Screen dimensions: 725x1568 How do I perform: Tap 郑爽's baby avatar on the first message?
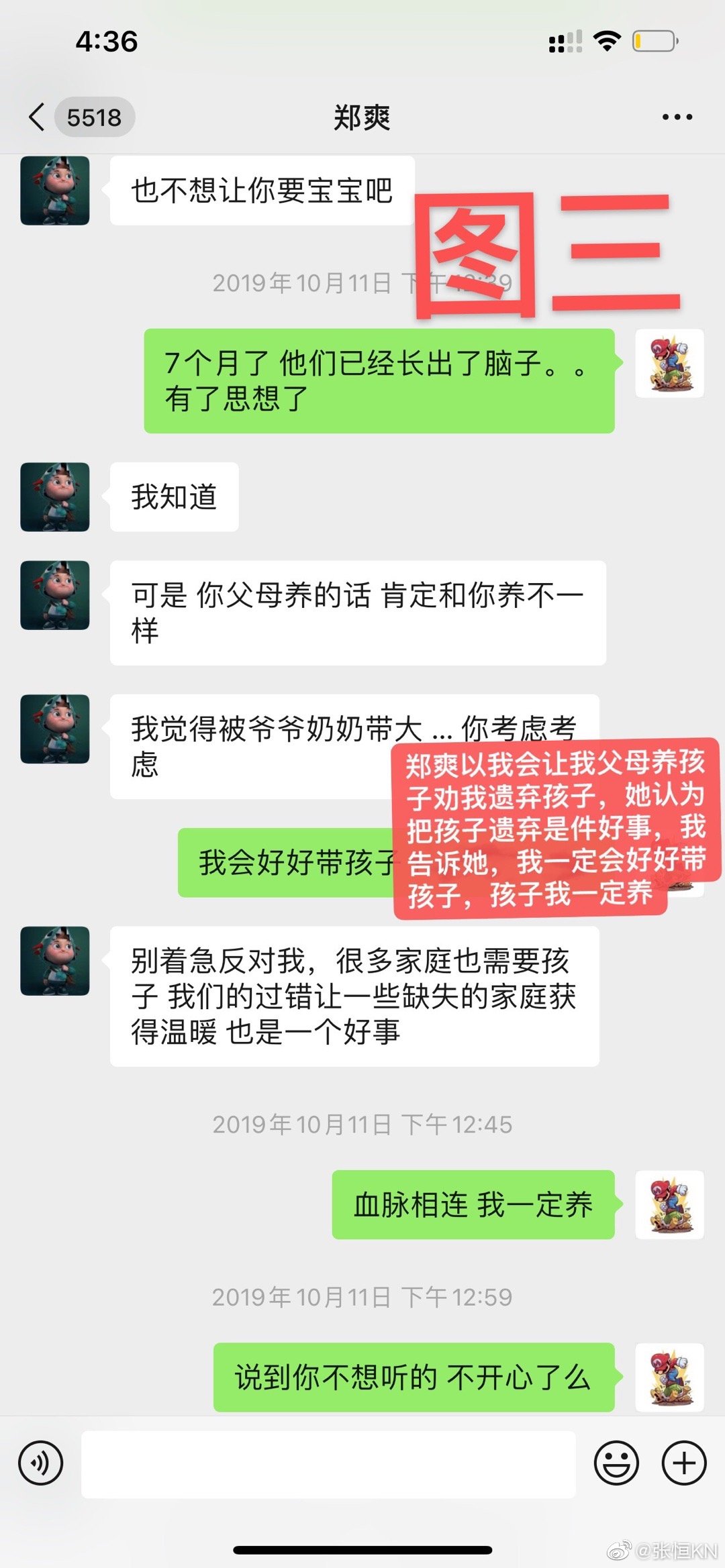tap(55, 190)
